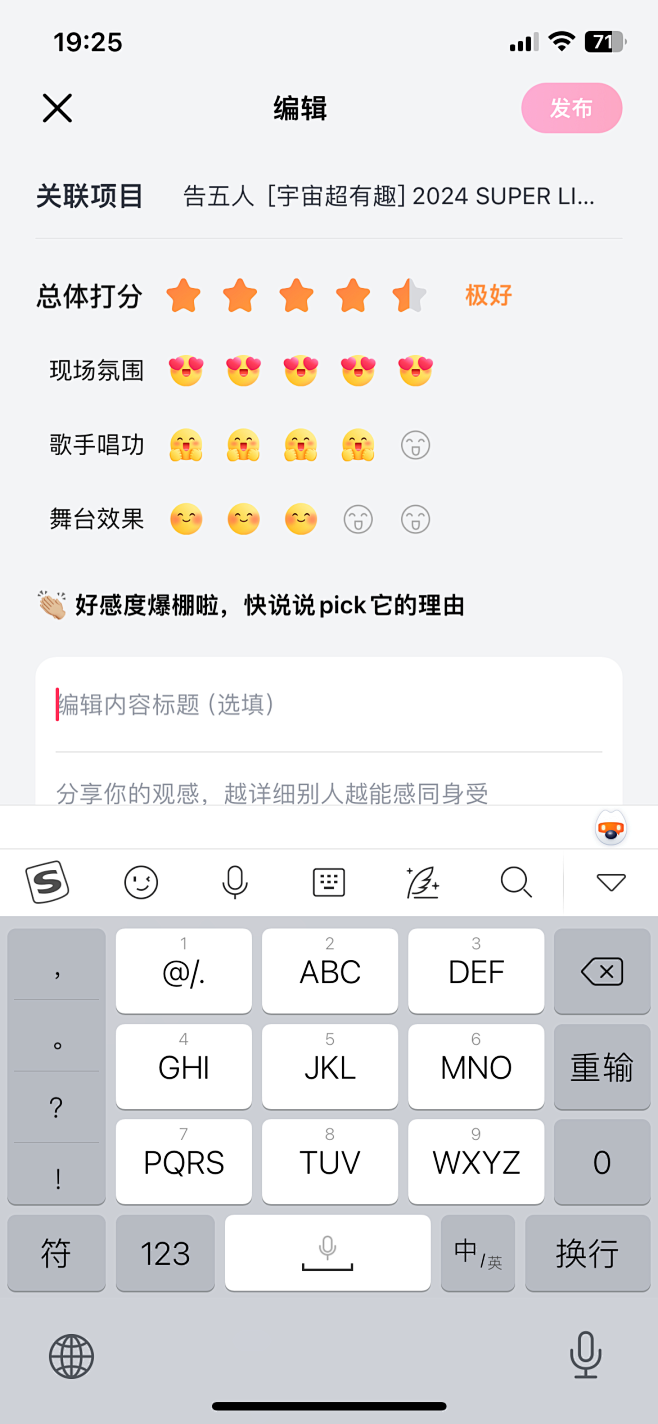Close the edit screen with the X

57,108
